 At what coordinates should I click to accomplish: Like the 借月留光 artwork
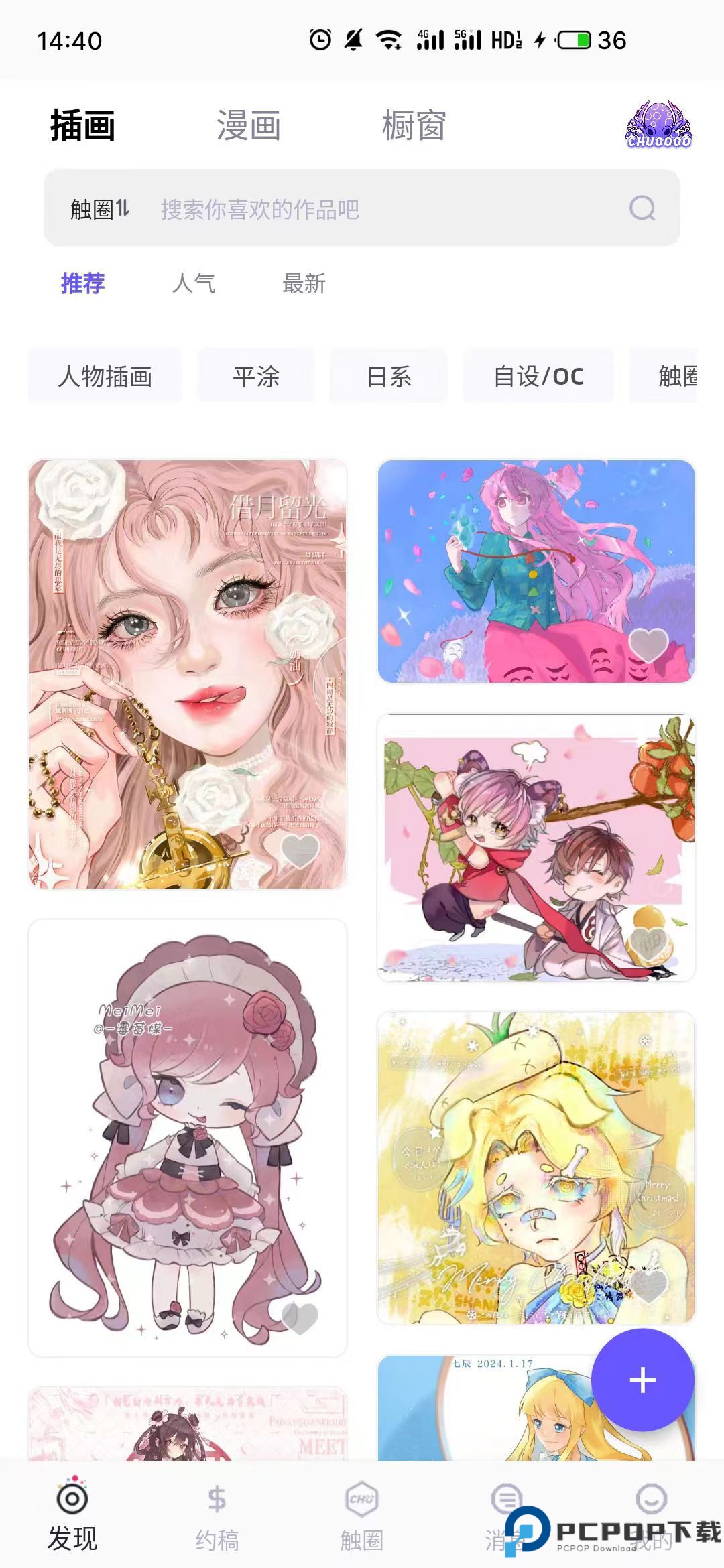click(x=300, y=851)
